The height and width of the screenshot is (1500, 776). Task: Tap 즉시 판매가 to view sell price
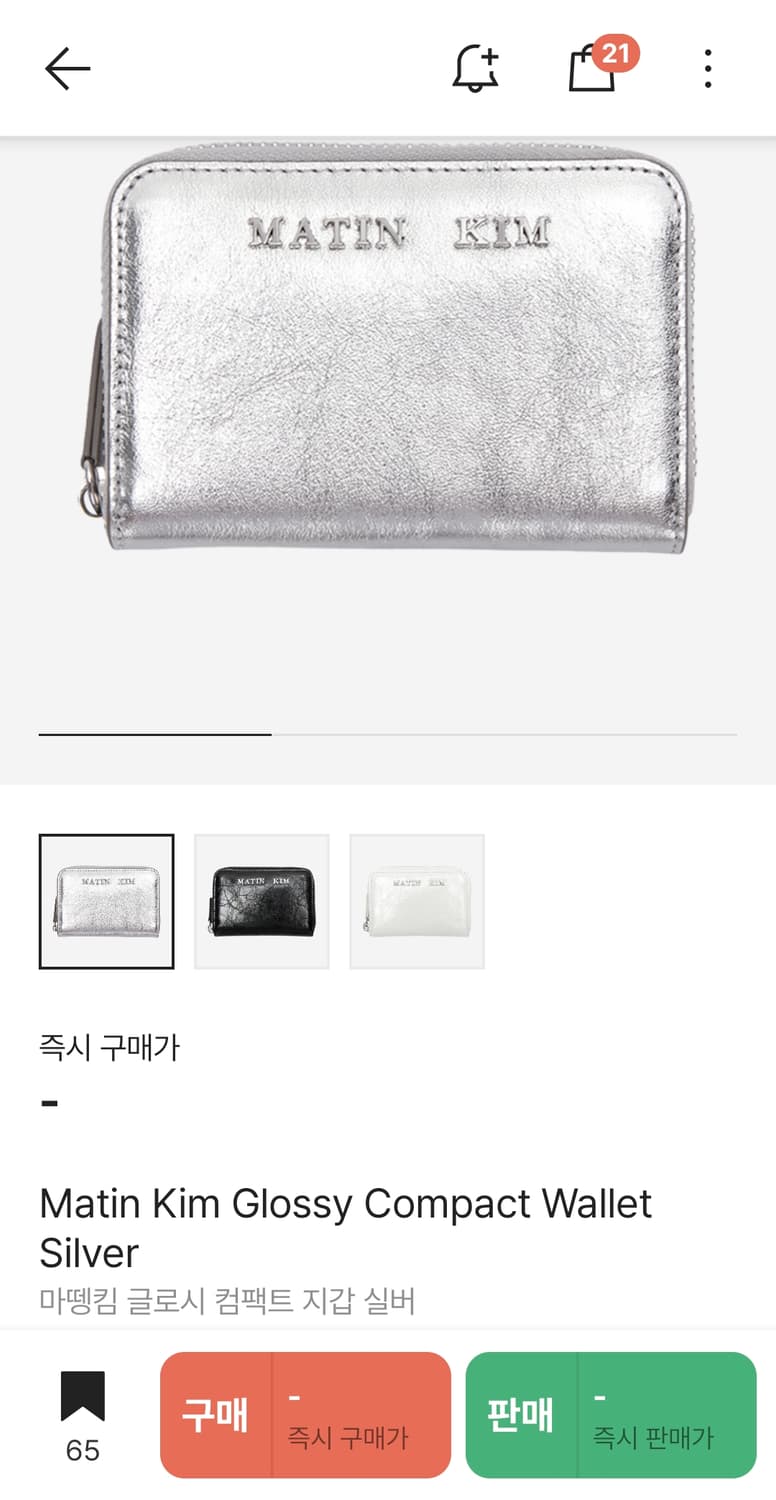[651, 1435]
